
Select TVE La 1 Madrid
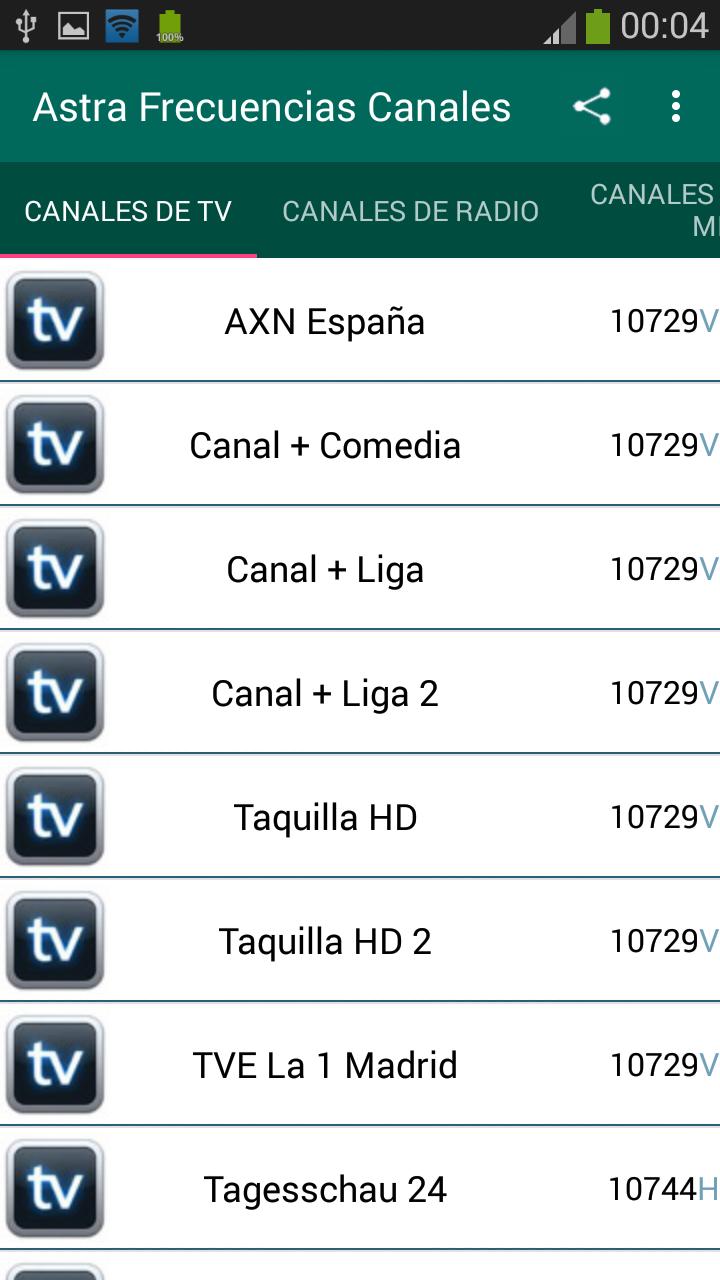[360, 1064]
